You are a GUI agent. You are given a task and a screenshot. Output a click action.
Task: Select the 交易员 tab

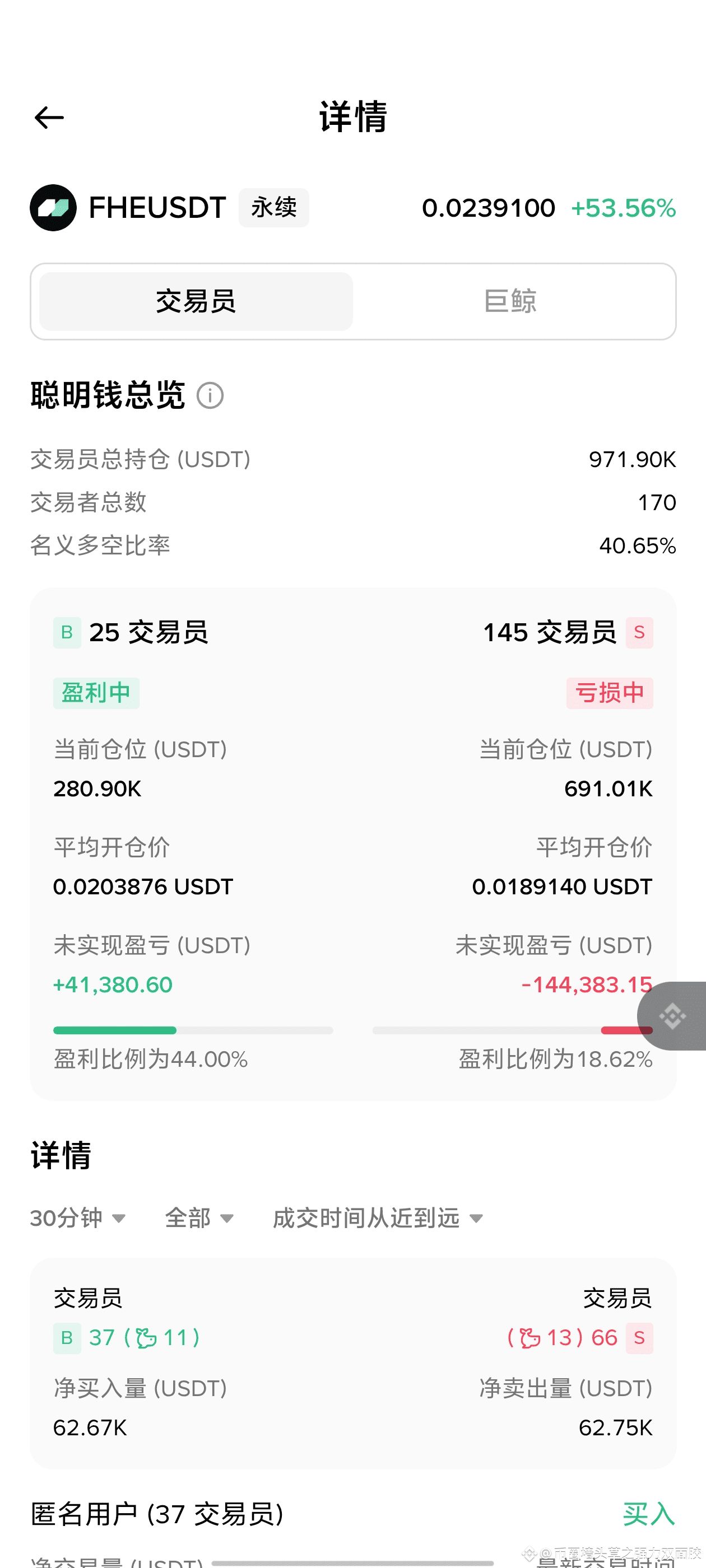coord(196,301)
